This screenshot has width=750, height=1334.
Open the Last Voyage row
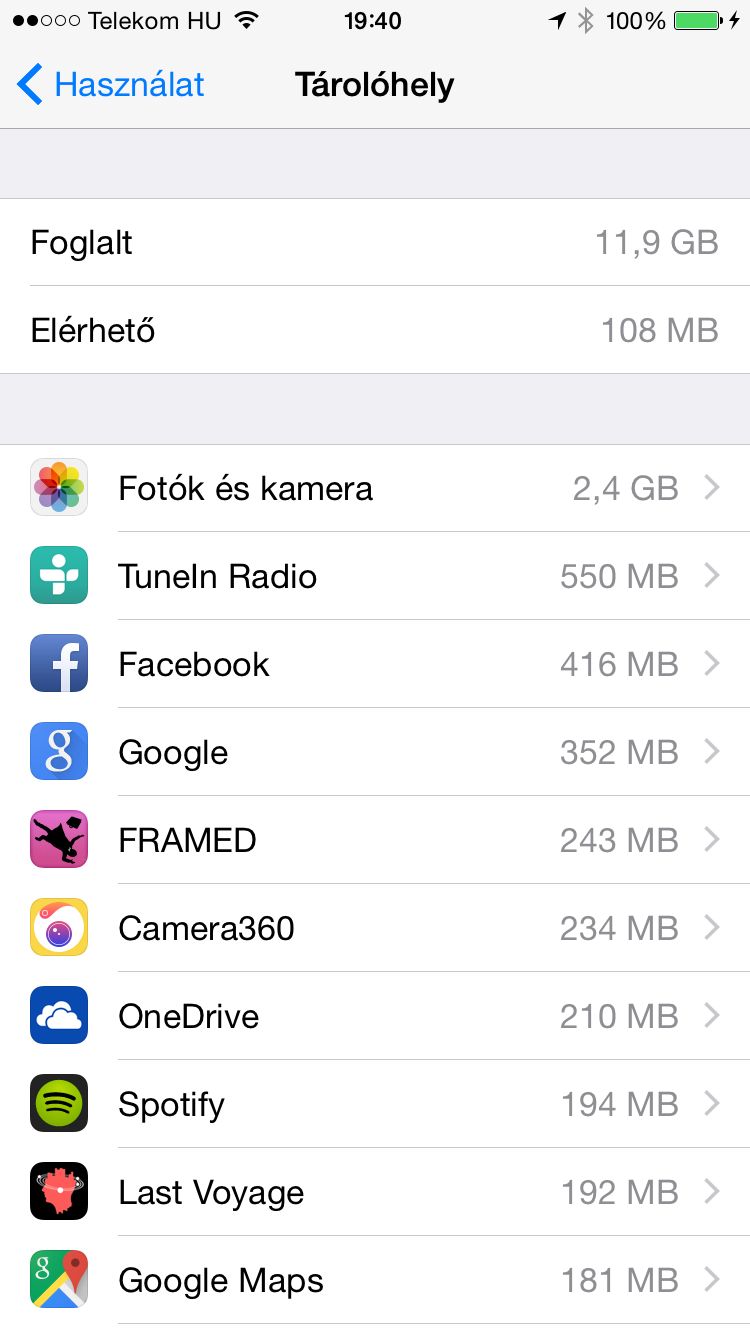[x=375, y=1192]
